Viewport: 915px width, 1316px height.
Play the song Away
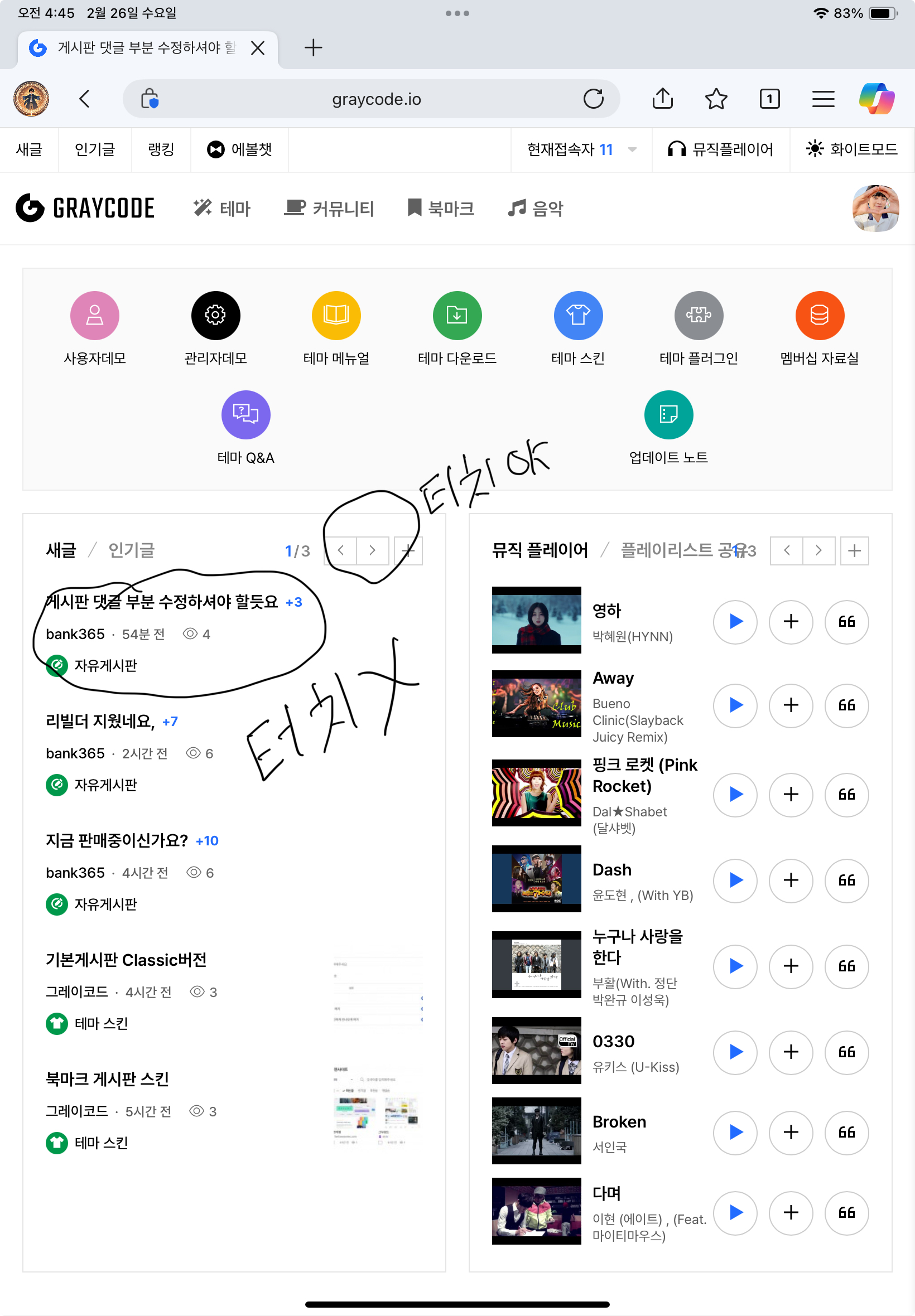(x=734, y=705)
